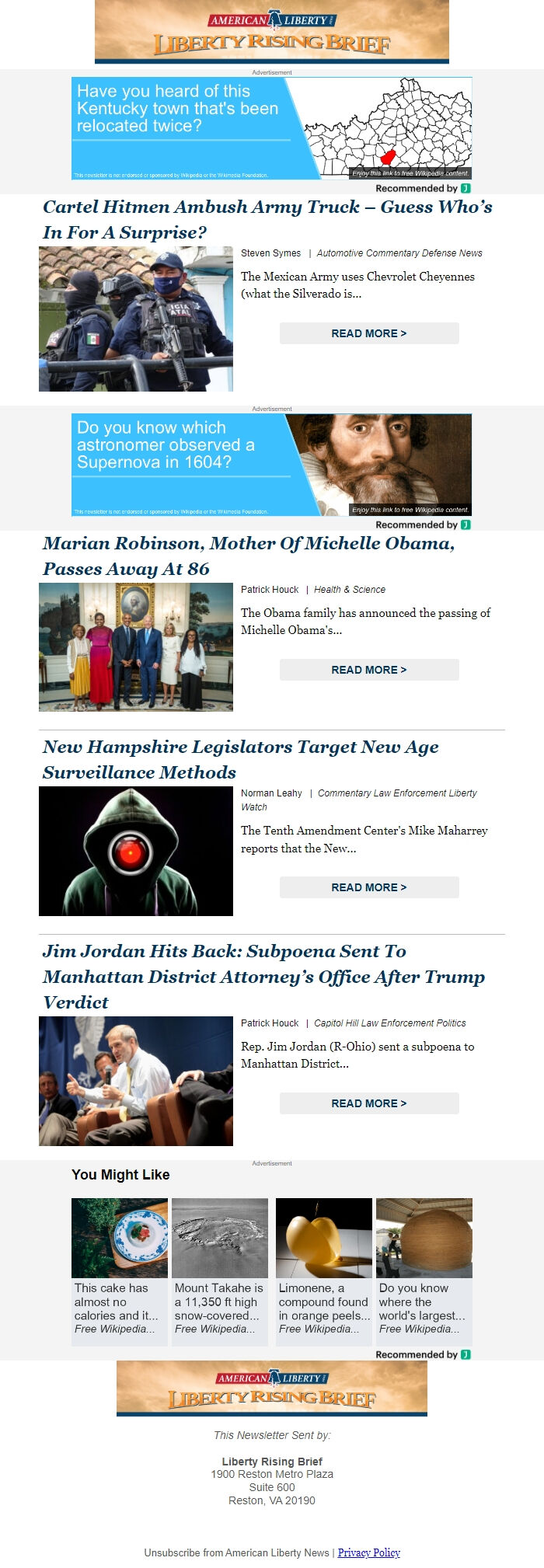
Task: Open Marian Robinson passes away headline
Action: pyautogui.click(x=249, y=556)
